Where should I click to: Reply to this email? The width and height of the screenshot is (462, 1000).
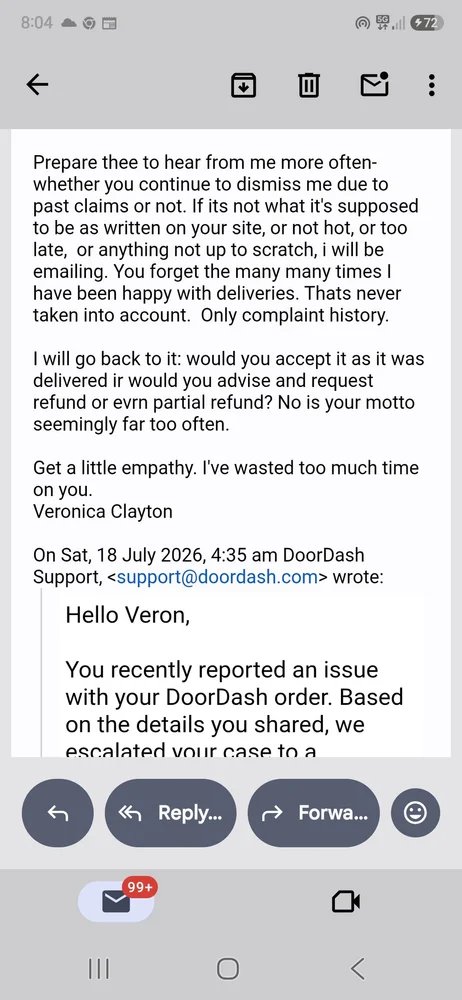[58, 812]
